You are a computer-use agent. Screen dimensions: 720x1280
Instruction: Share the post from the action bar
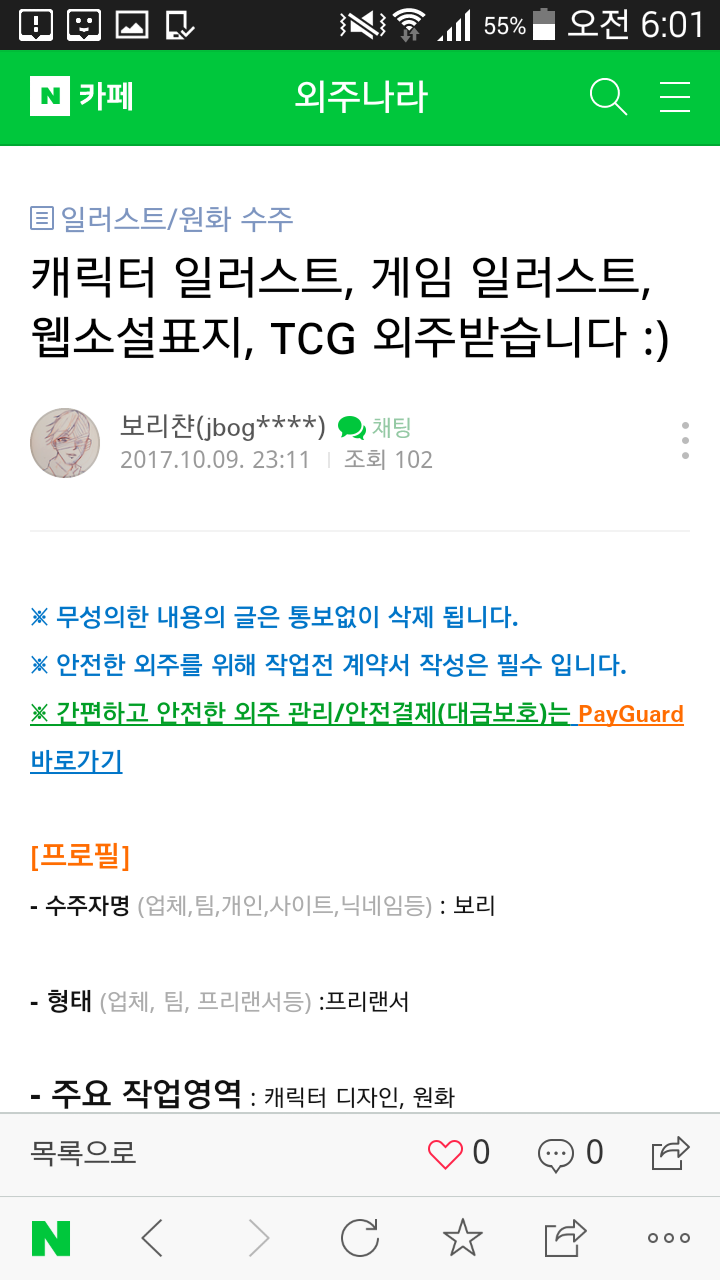click(x=671, y=1153)
